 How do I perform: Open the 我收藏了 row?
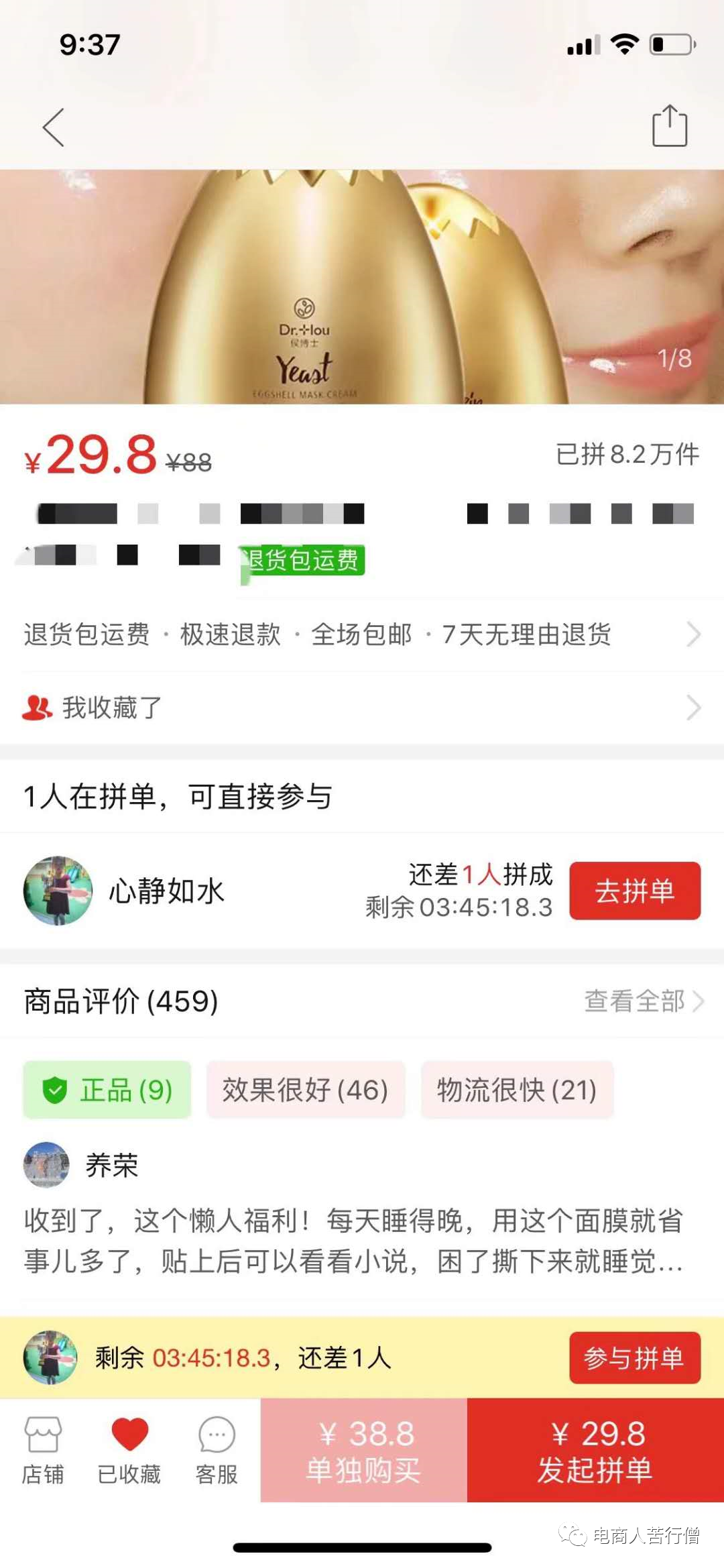coord(362,708)
